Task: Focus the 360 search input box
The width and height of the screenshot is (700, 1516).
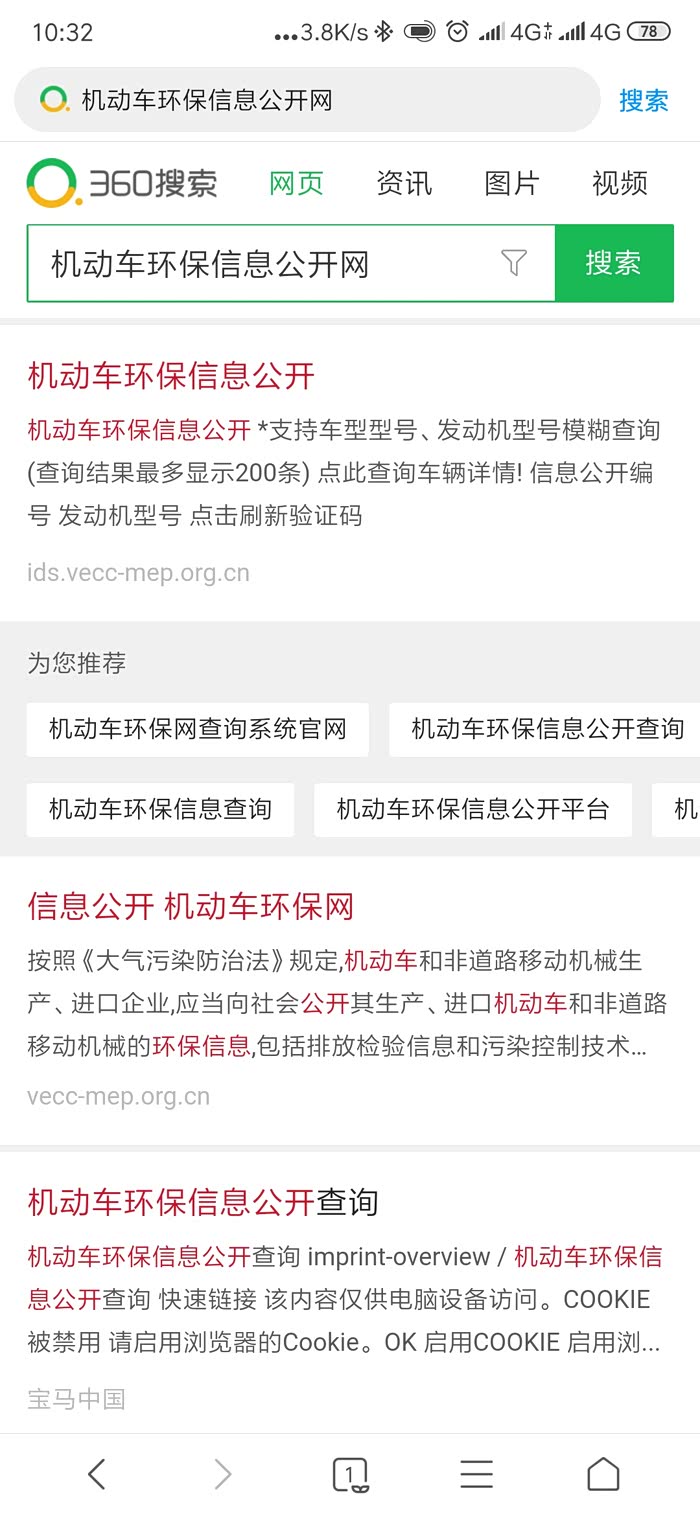Action: (265, 264)
